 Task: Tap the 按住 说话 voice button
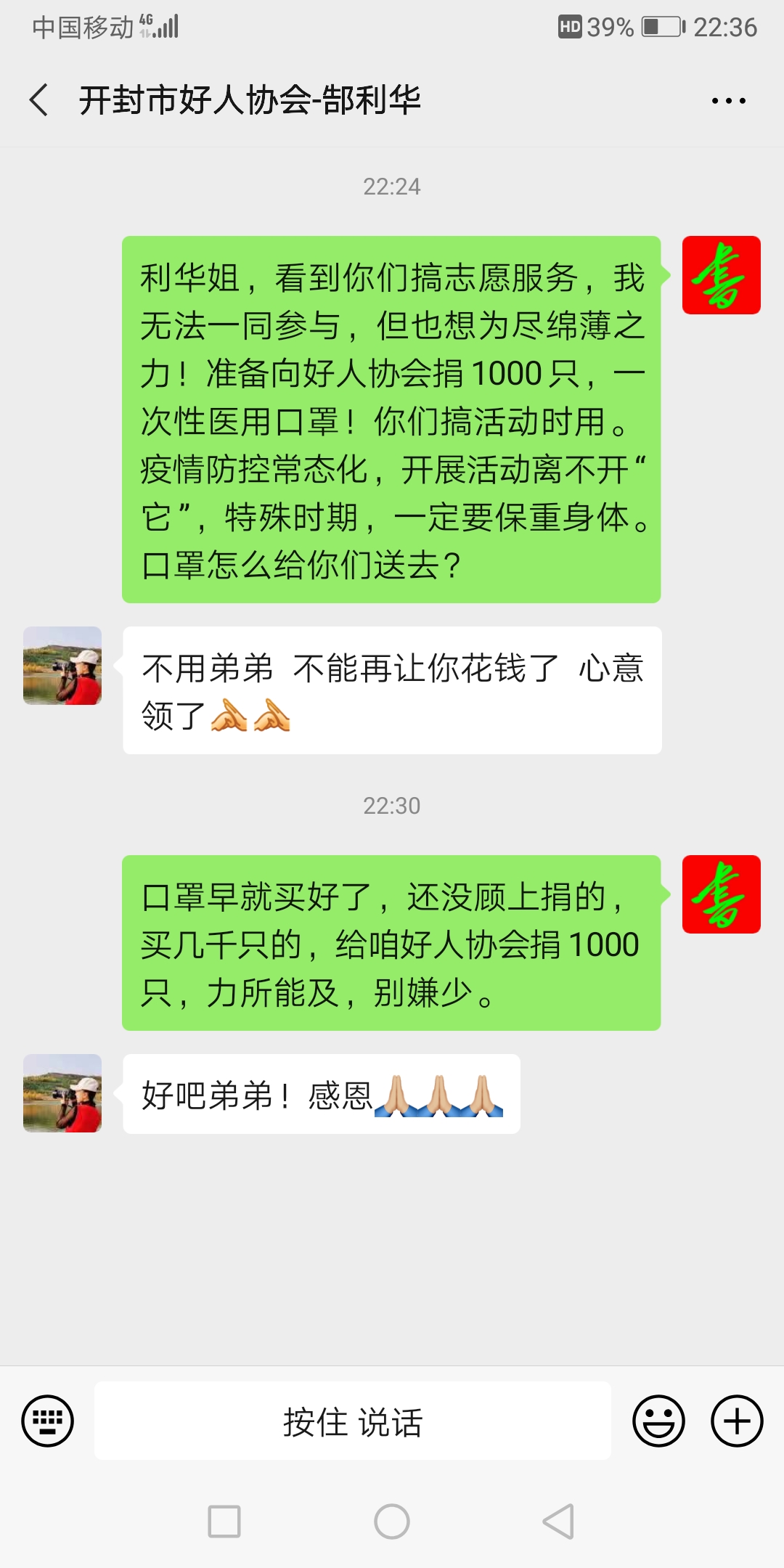(353, 1421)
